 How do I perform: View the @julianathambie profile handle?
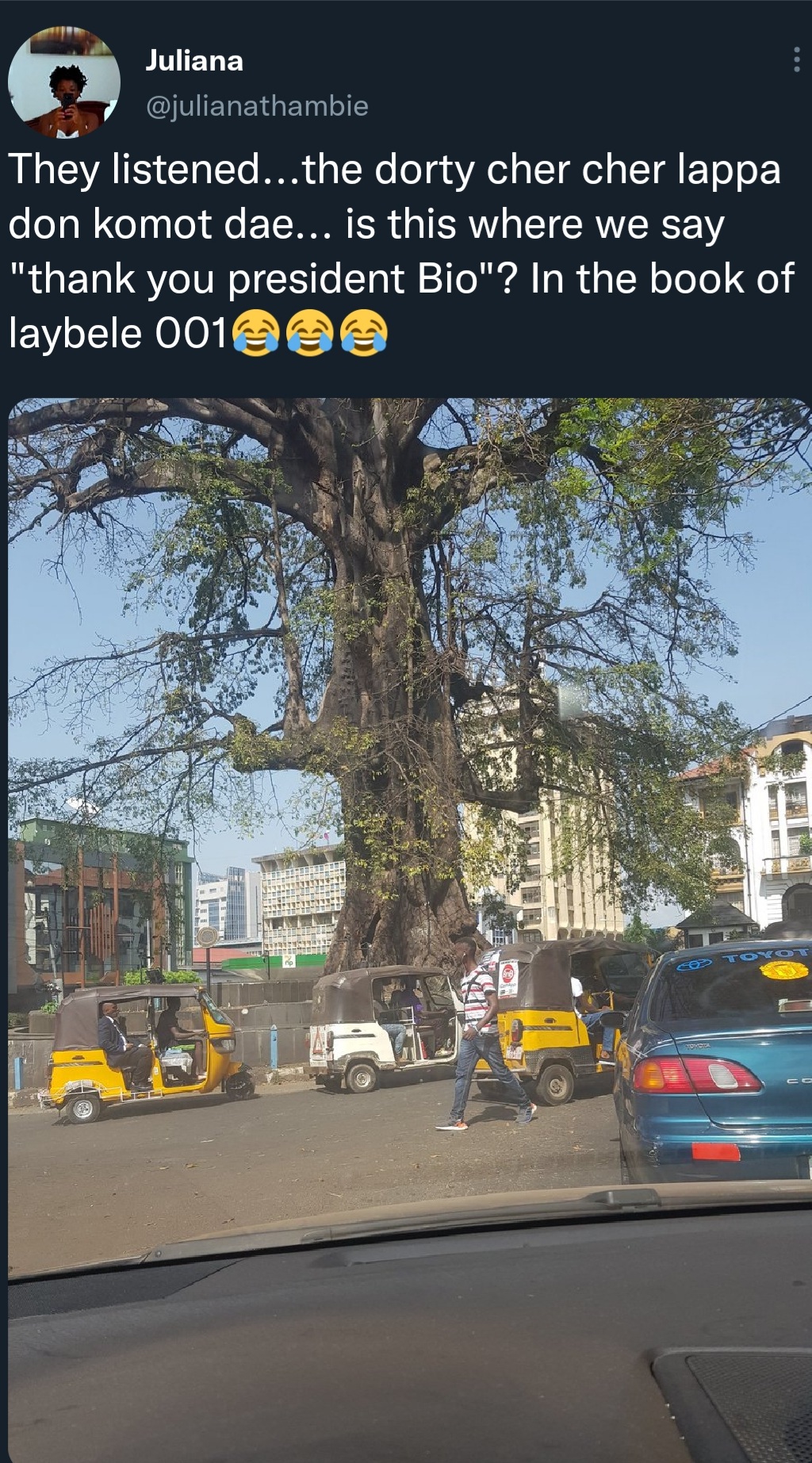click(257, 106)
